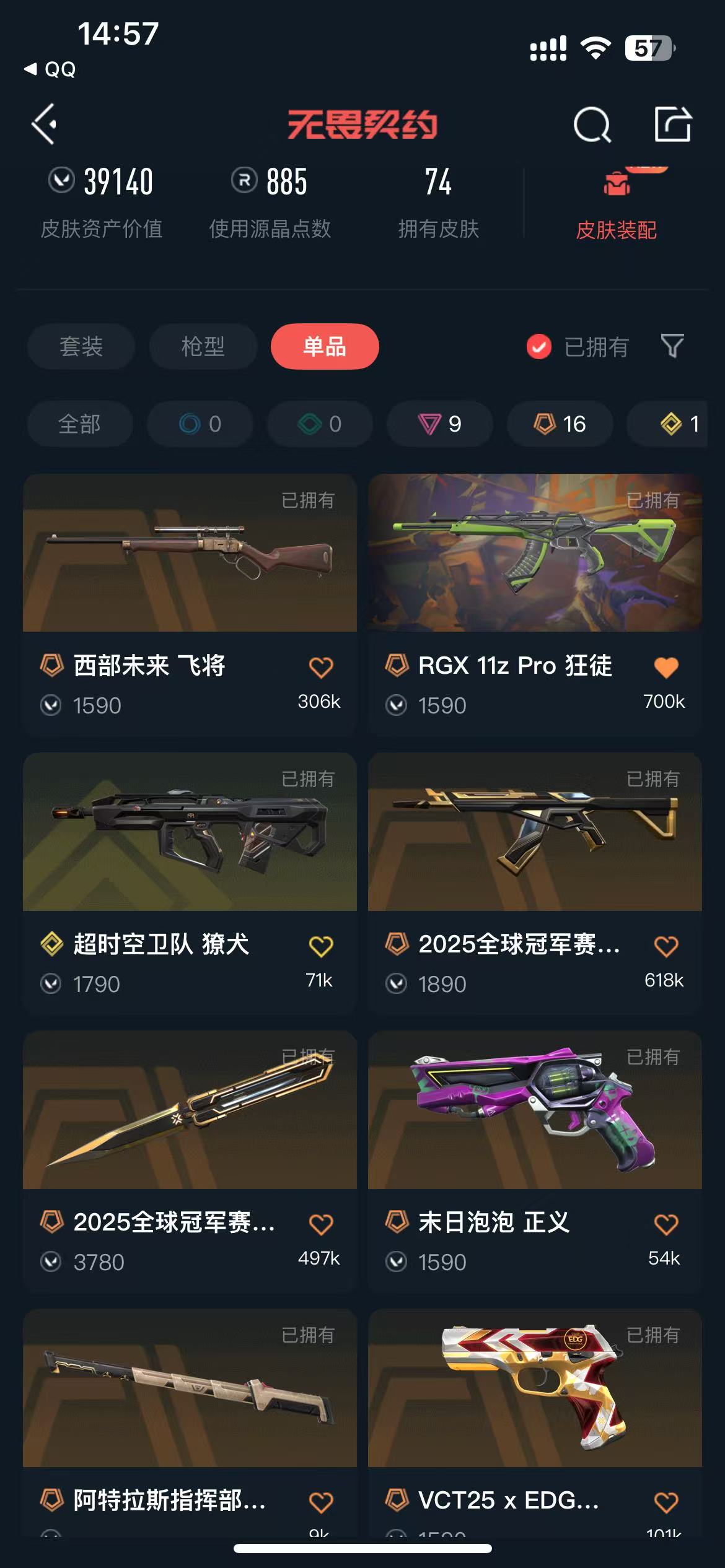This screenshot has width=725, height=1568.
Task: Go back using the top-left arrow
Action: click(45, 124)
